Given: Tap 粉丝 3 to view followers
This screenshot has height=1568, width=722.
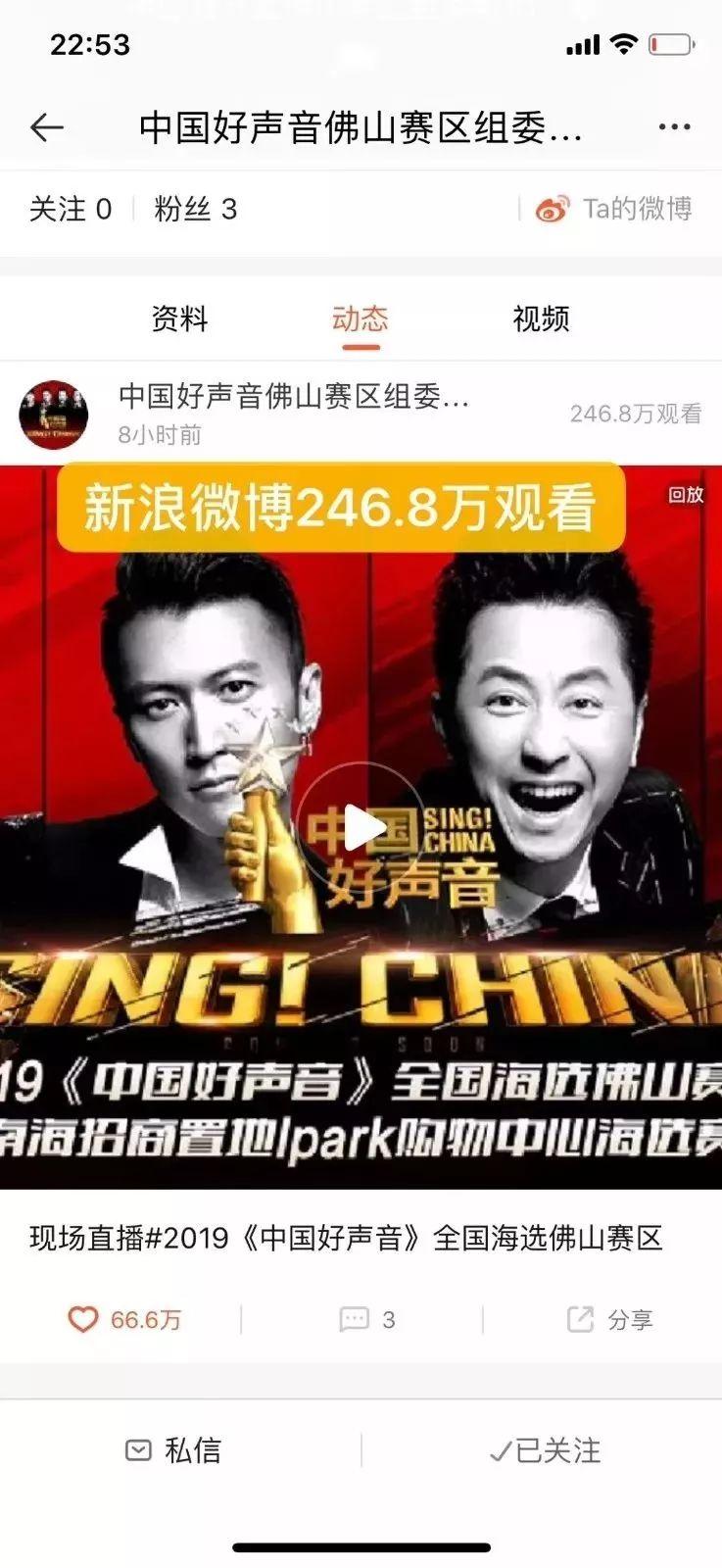Looking at the screenshot, I should (x=191, y=208).
